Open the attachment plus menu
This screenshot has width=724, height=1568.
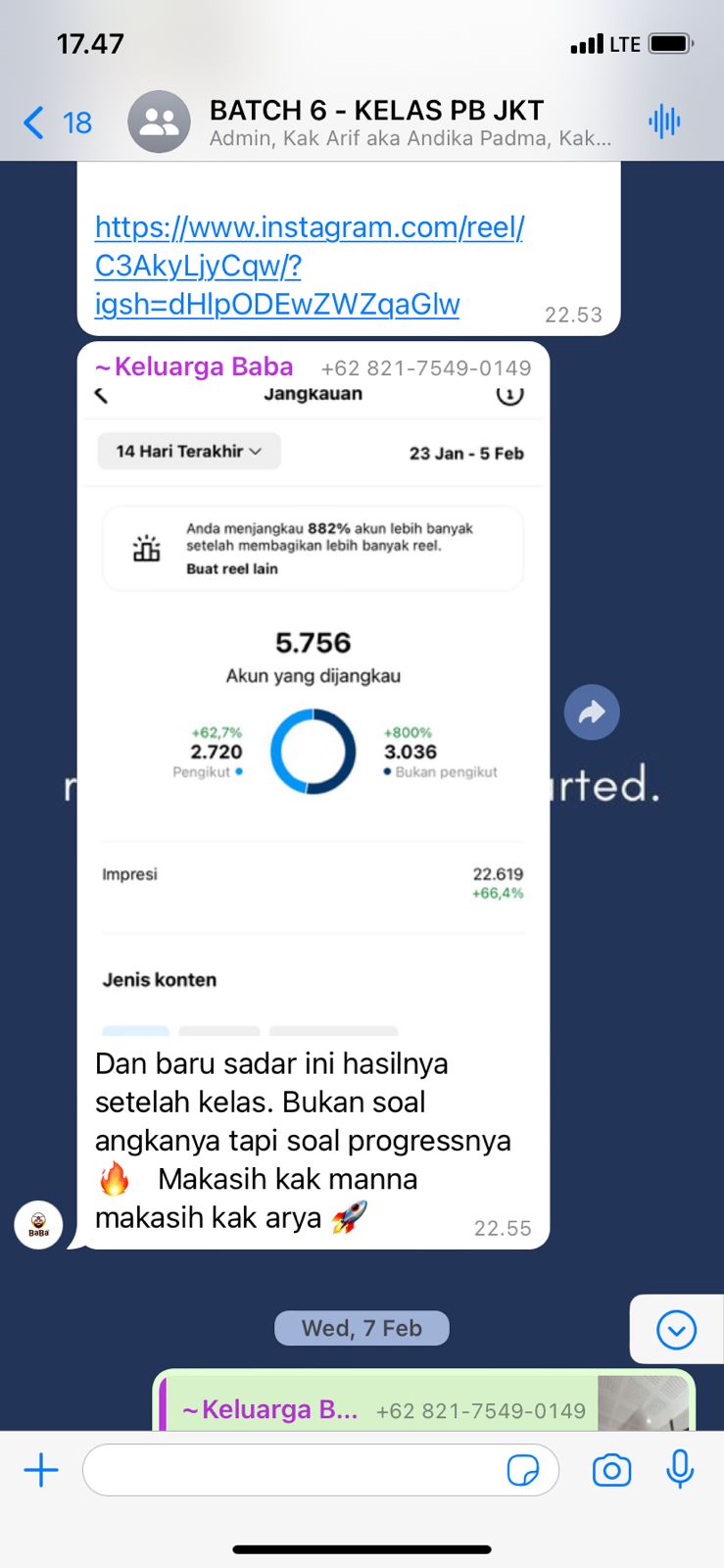(41, 1470)
